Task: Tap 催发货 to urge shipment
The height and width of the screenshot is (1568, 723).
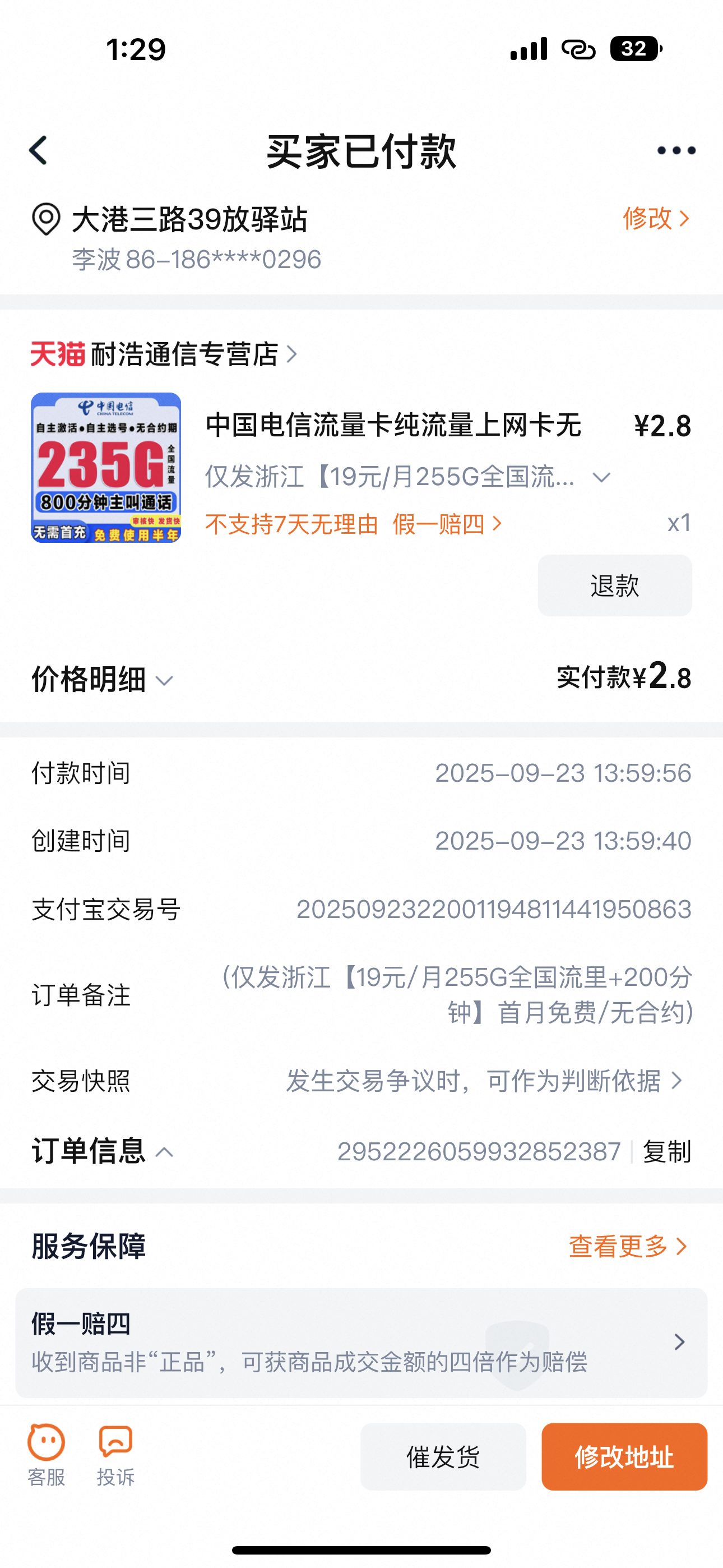Action: tap(443, 1456)
